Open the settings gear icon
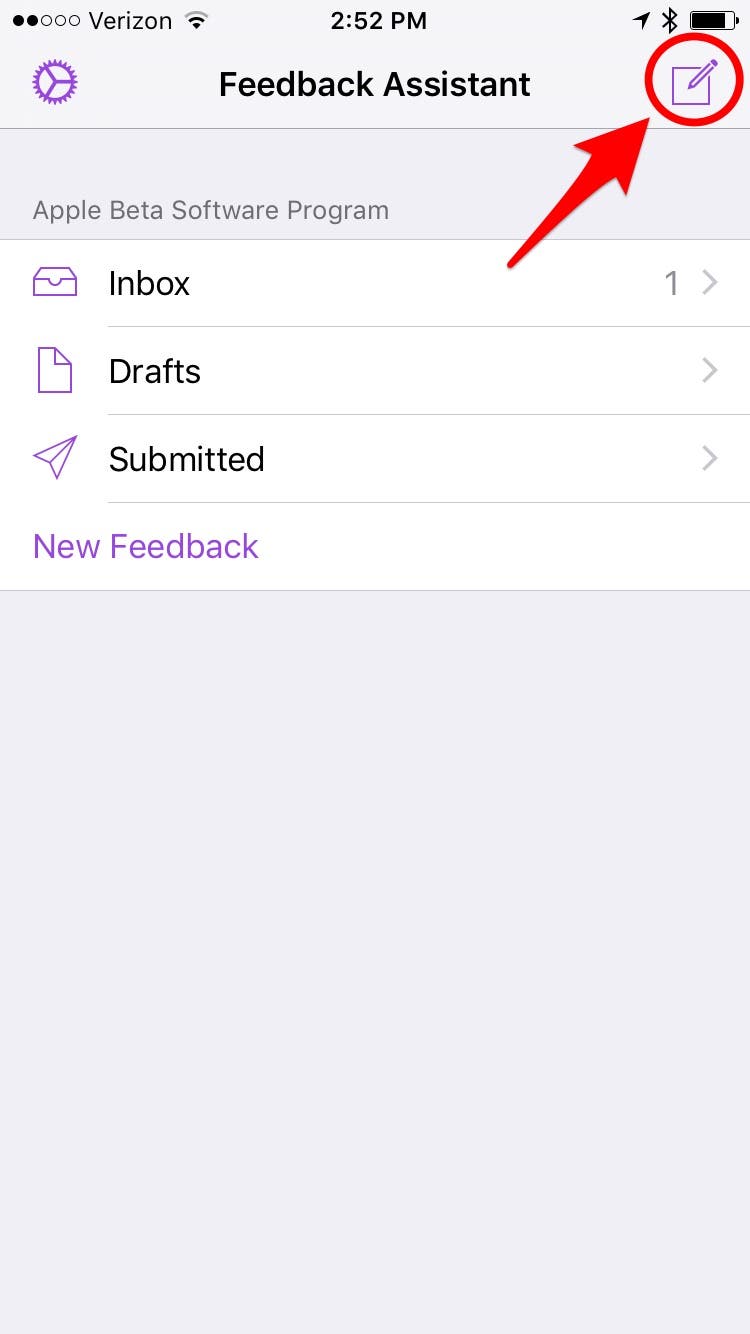750x1334 pixels. tap(55, 83)
